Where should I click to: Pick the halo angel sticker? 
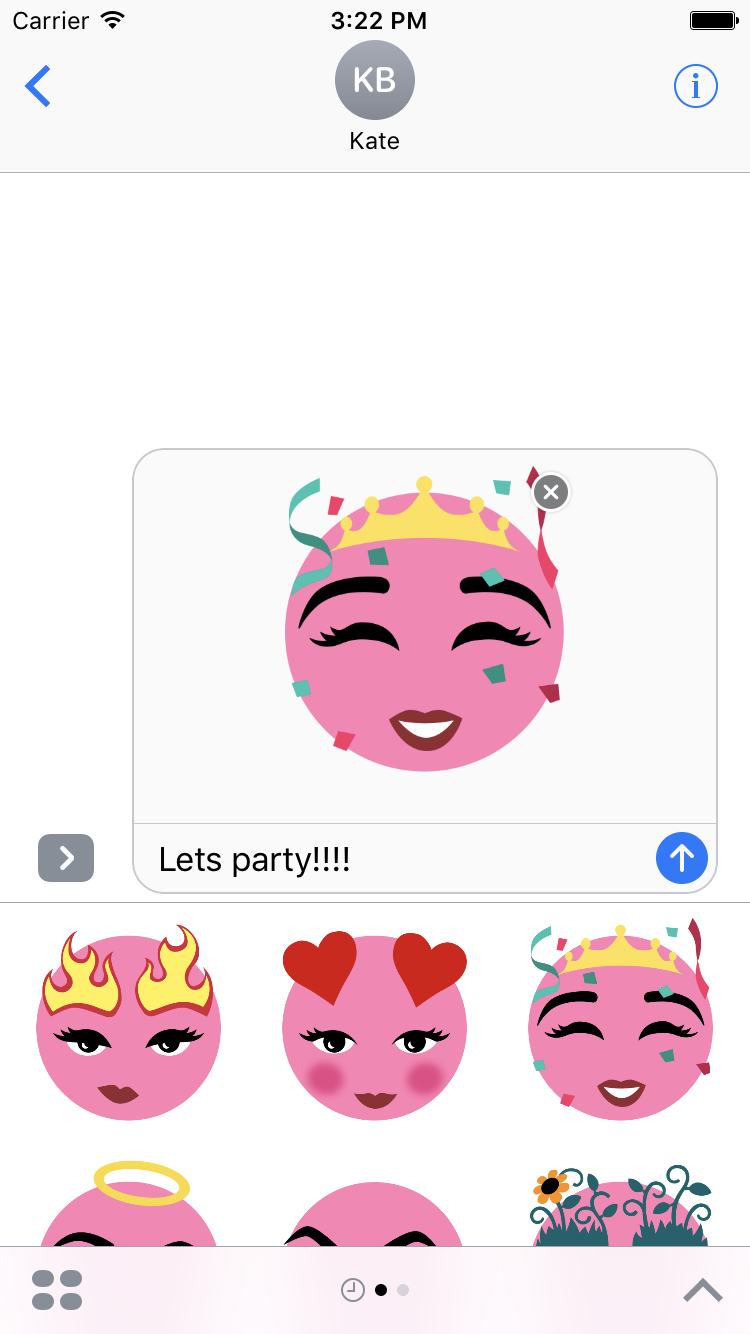click(x=128, y=1210)
